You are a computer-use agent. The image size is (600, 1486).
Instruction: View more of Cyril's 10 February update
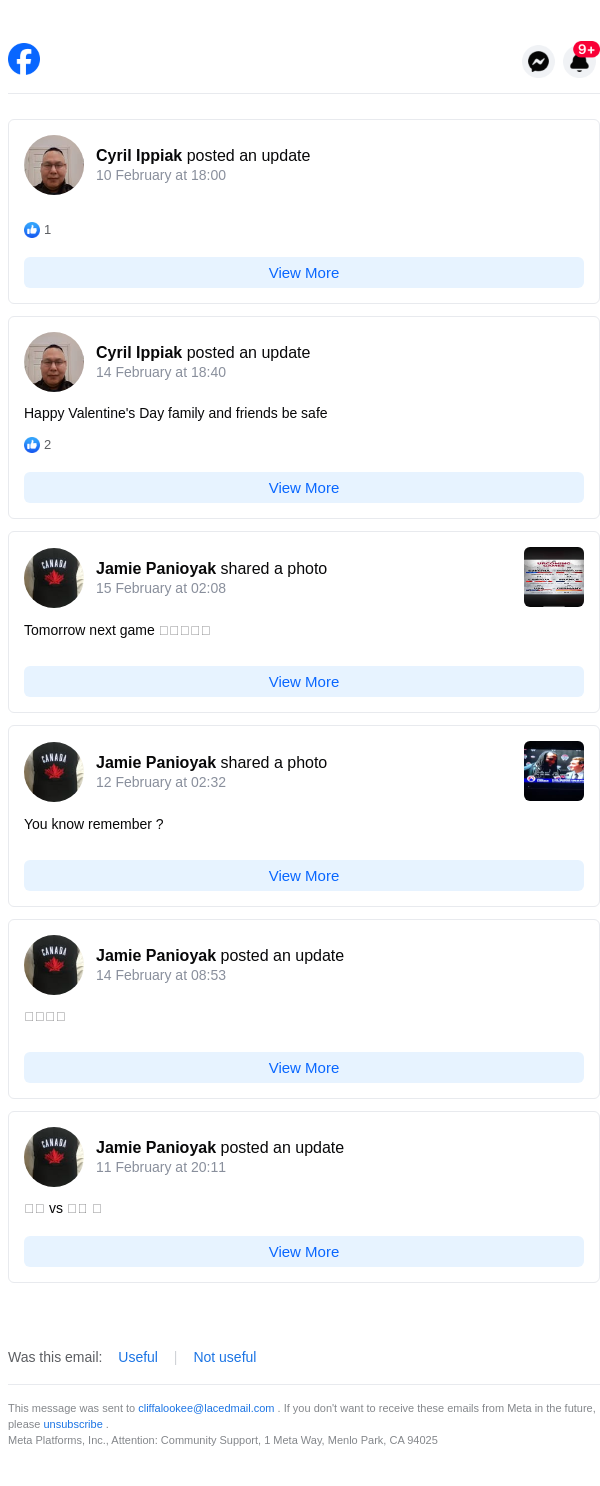(304, 273)
